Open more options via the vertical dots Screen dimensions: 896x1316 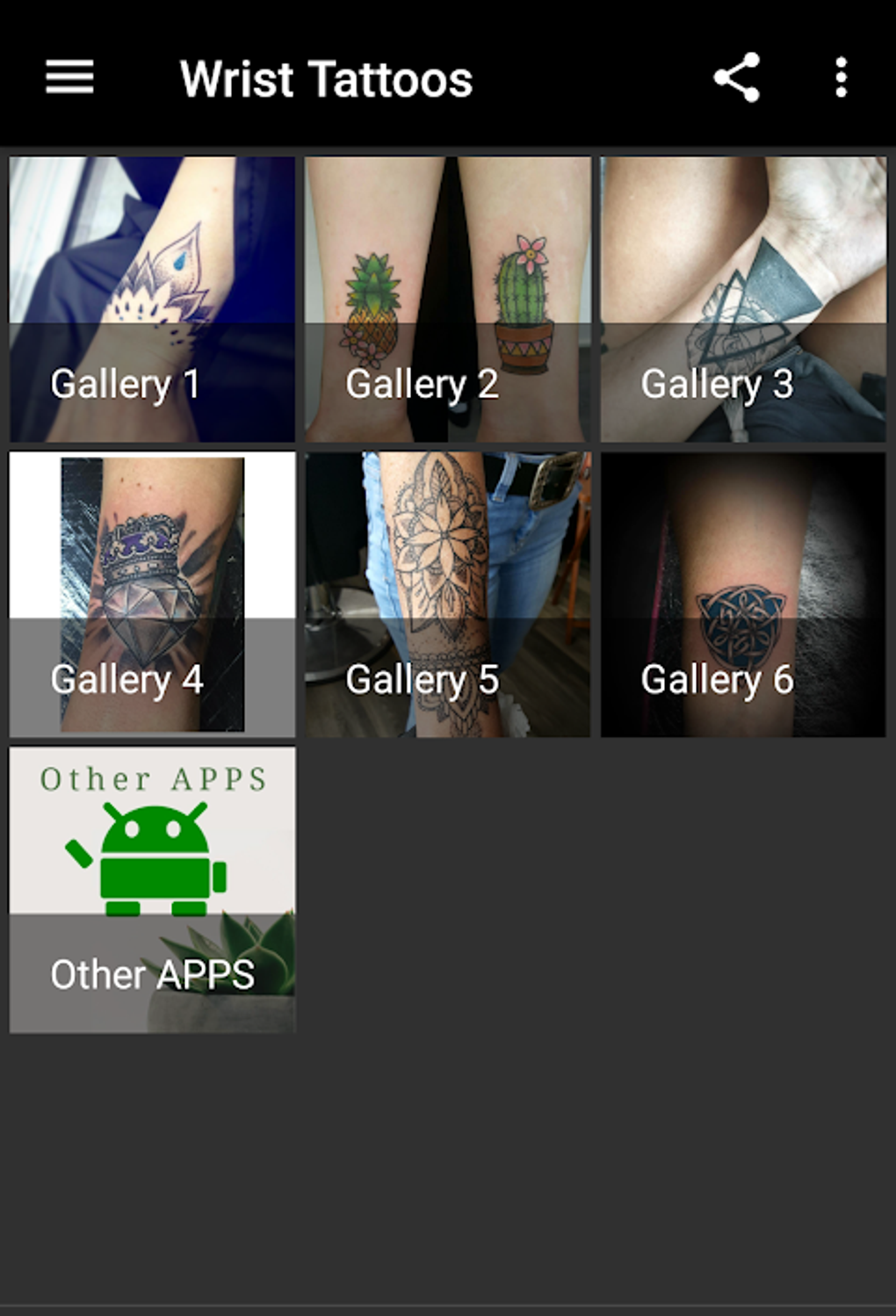click(x=839, y=77)
